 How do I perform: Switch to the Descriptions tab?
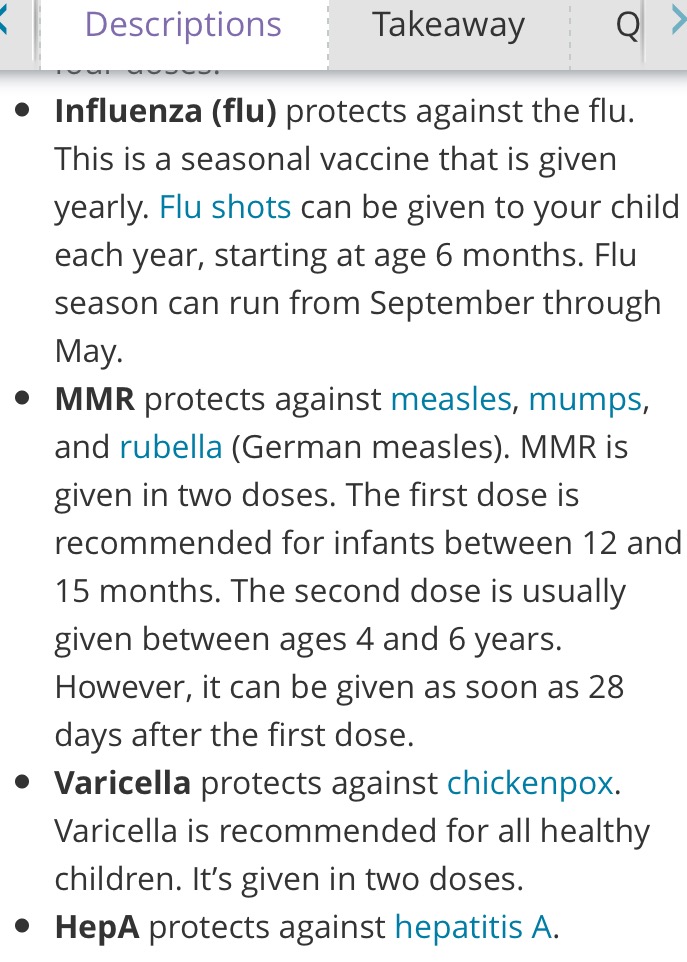[x=183, y=26]
